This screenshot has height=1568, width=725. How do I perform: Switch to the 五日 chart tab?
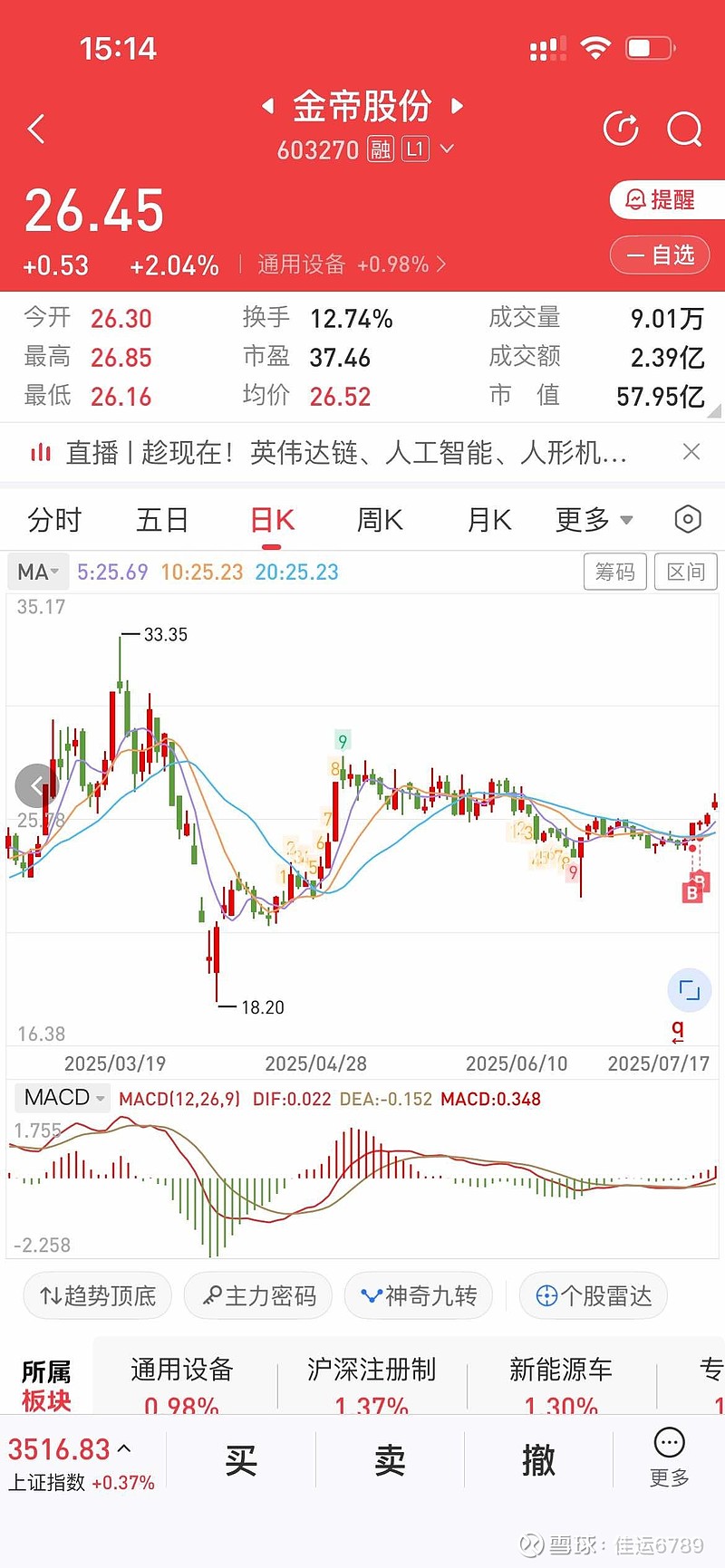click(x=162, y=520)
